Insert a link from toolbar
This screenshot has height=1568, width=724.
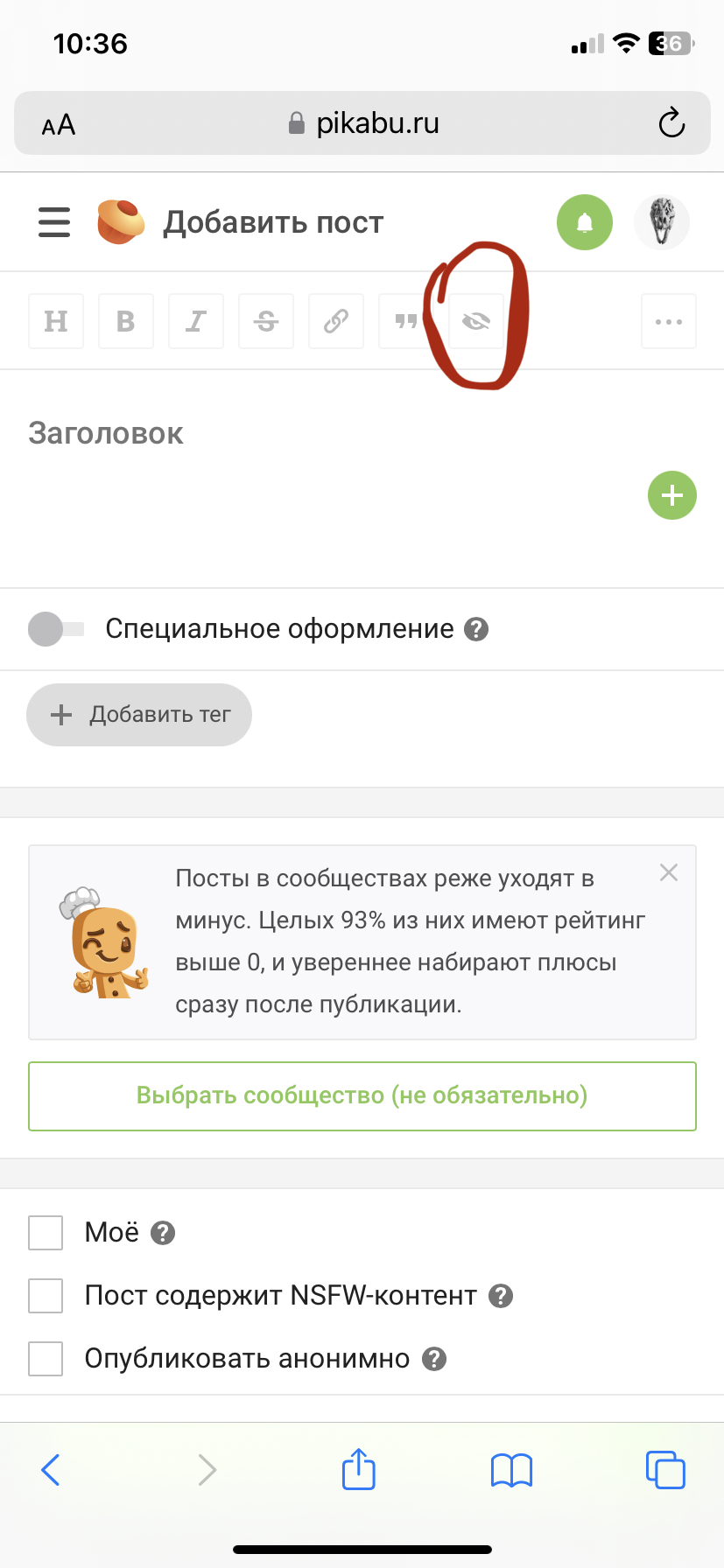336,322
